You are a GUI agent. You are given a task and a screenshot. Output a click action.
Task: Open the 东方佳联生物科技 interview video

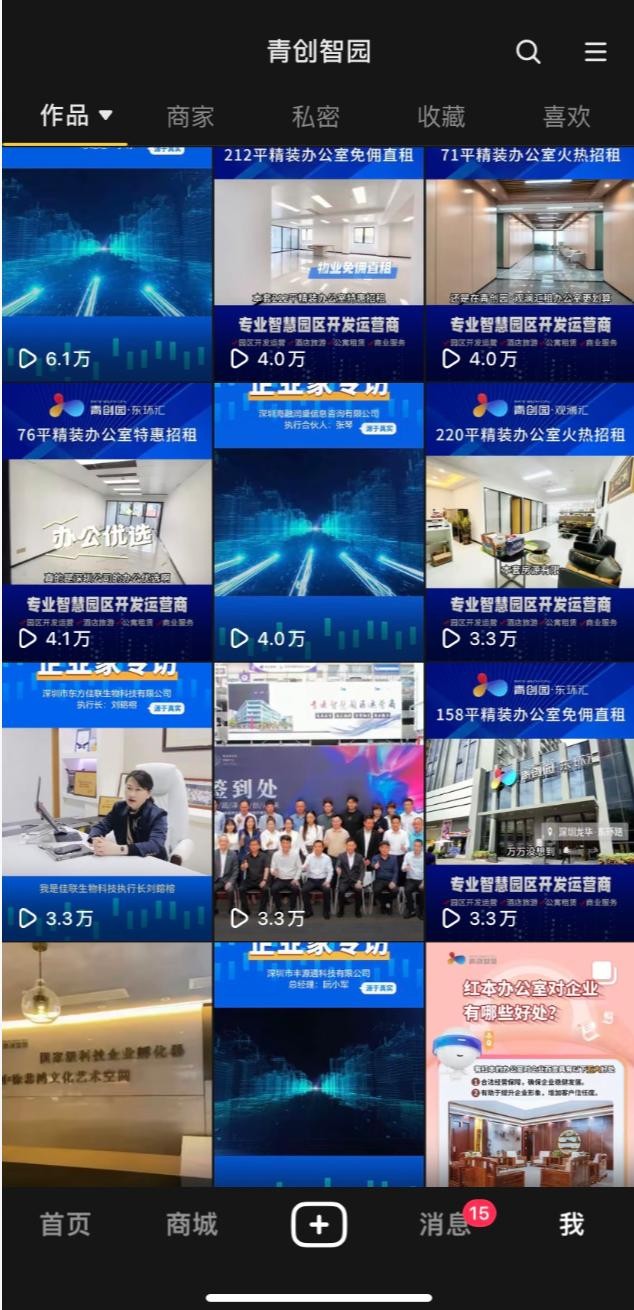click(x=107, y=800)
